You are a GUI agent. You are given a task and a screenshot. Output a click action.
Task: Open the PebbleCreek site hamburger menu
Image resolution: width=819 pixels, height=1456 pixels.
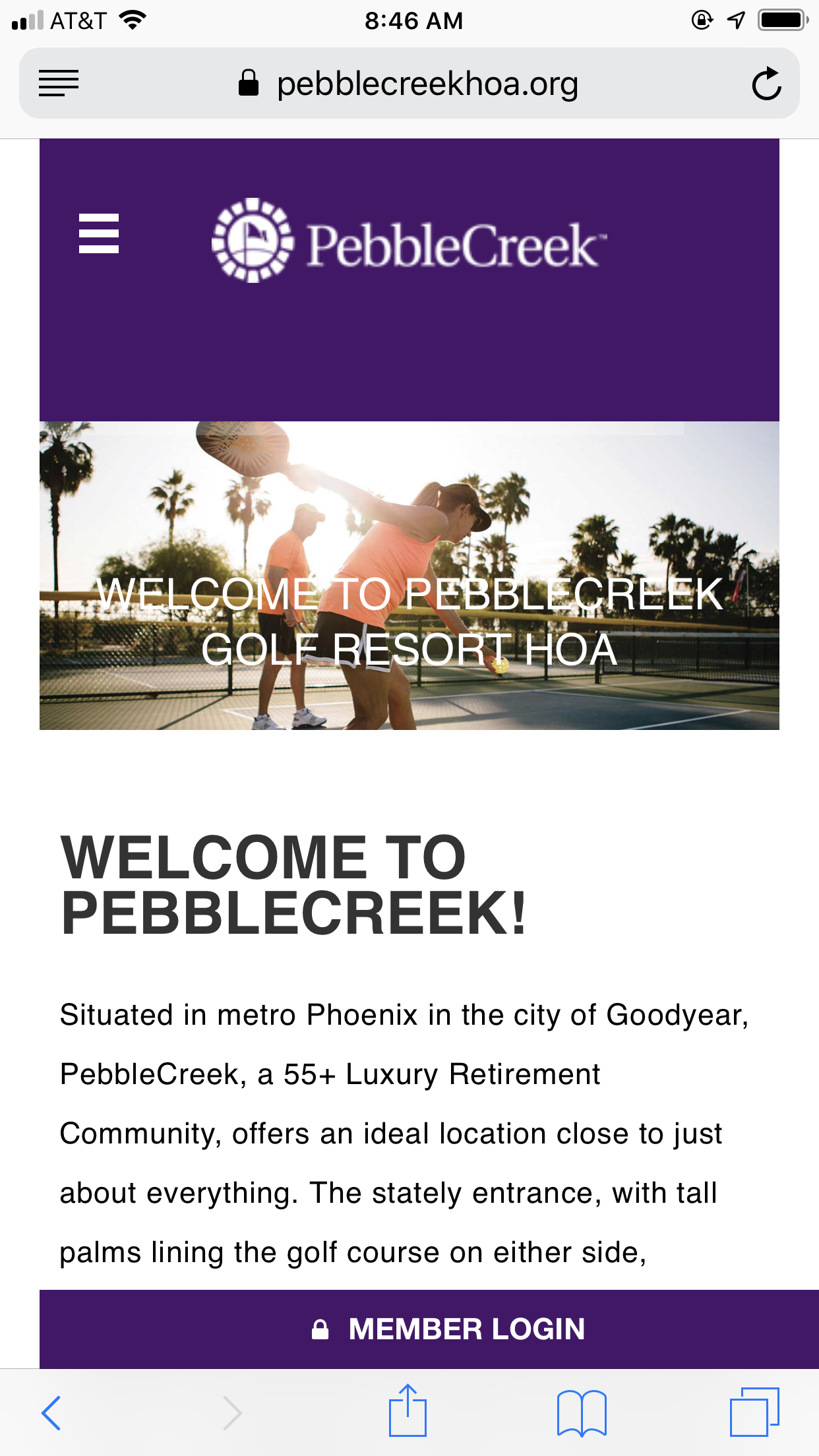click(x=99, y=233)
